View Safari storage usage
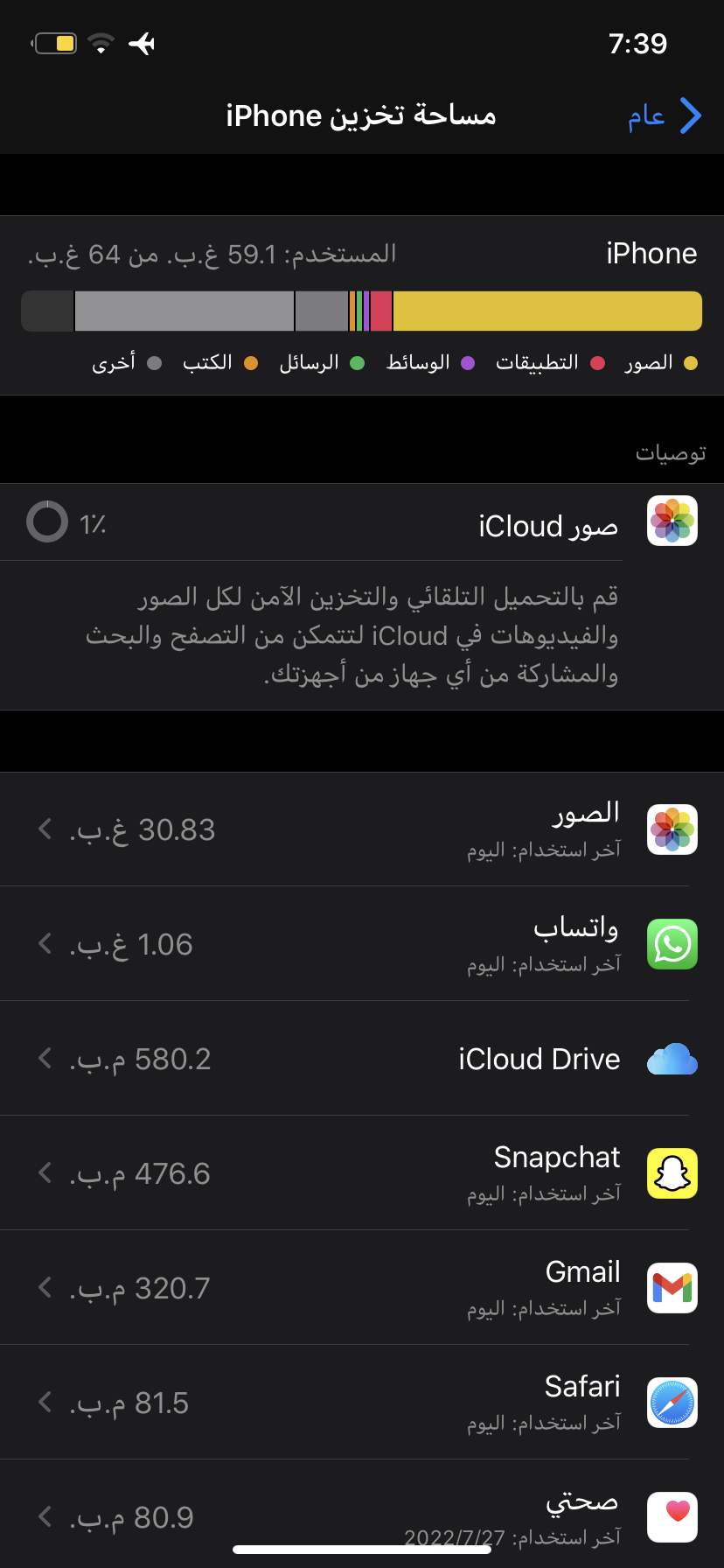 click(x=362, y=1403)
